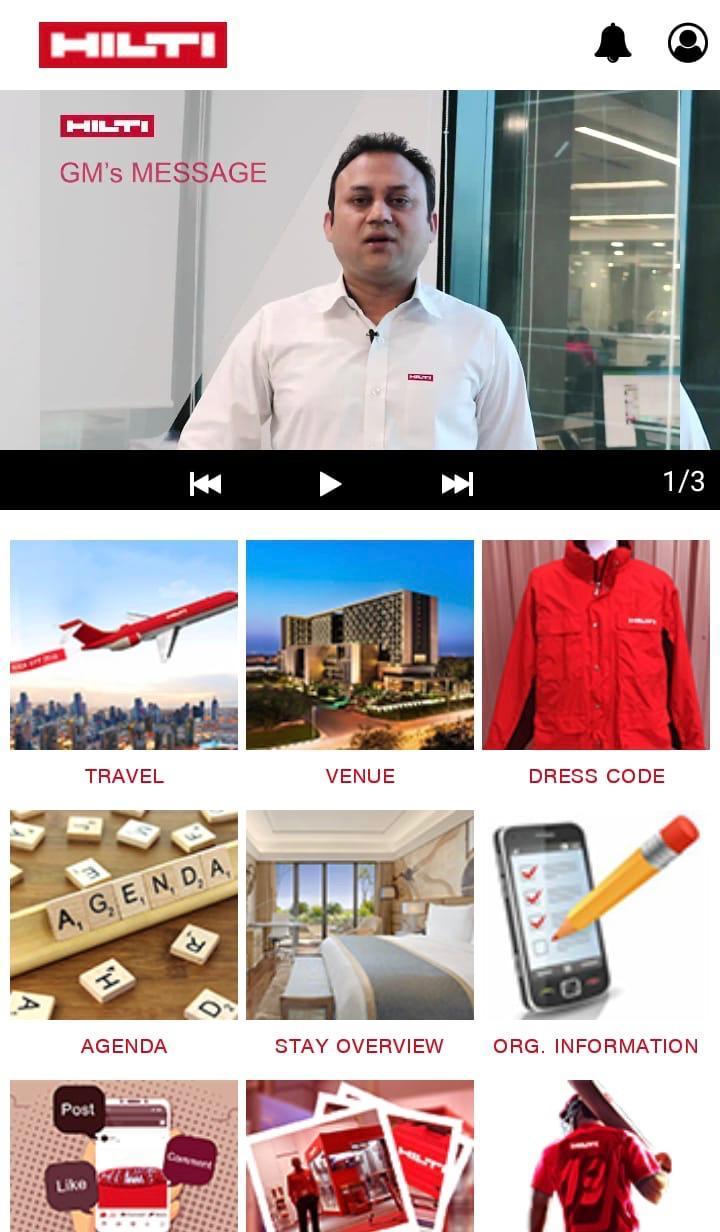Image resolution: width=720 pixels, height=1232 pixels.
Task: Open the ORG. INFORMATION checklist phone icon
Action: tap(596, 915)
